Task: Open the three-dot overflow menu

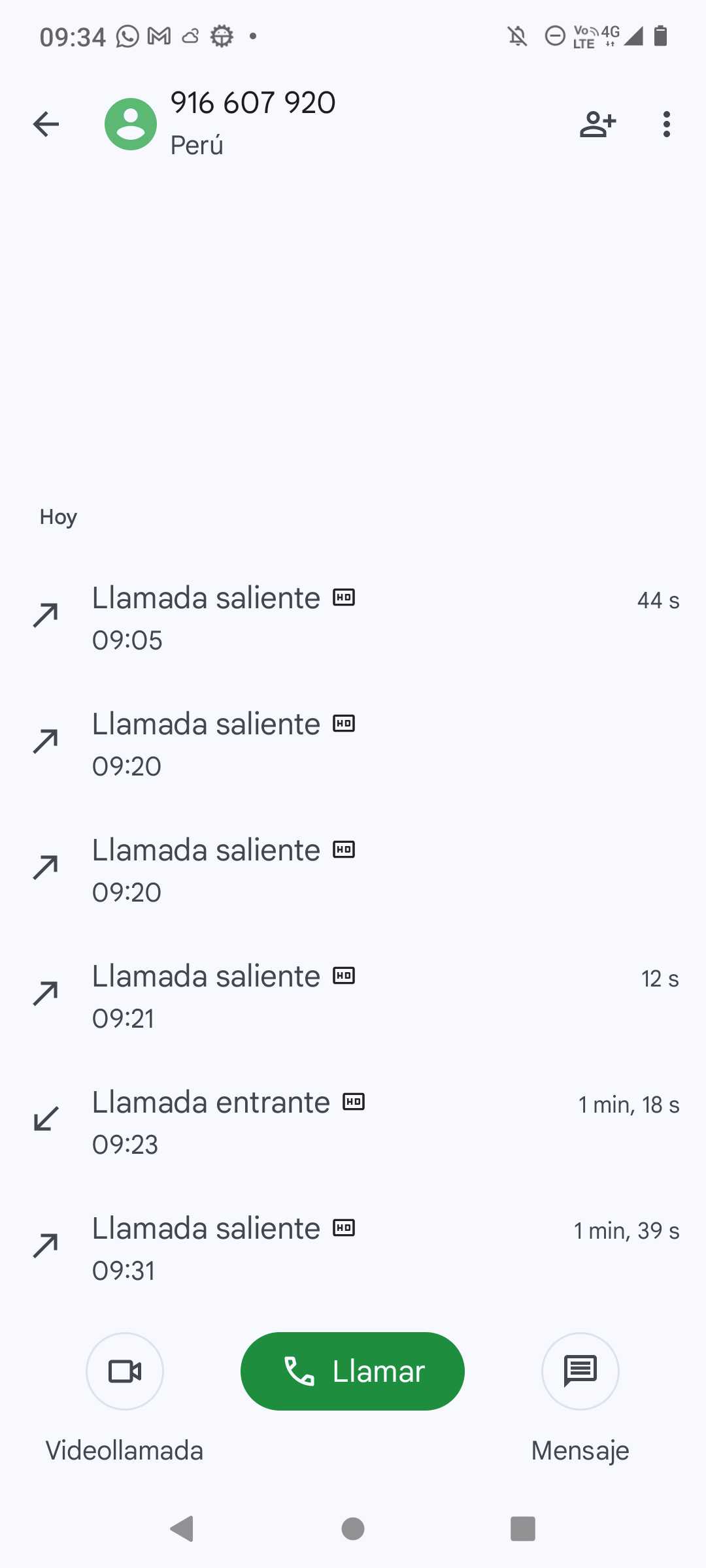Action: tap(666, 124)
